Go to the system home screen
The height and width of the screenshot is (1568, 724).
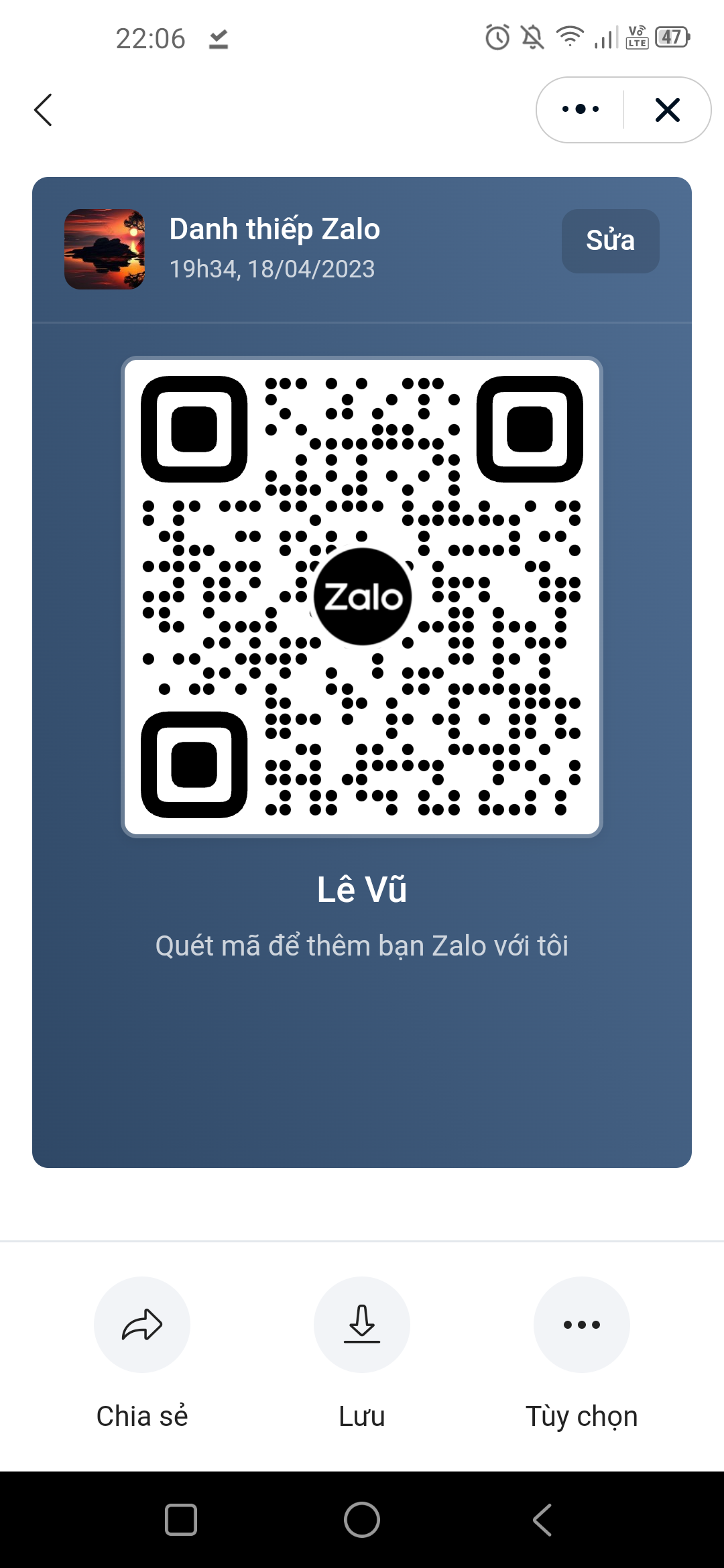362,1519
